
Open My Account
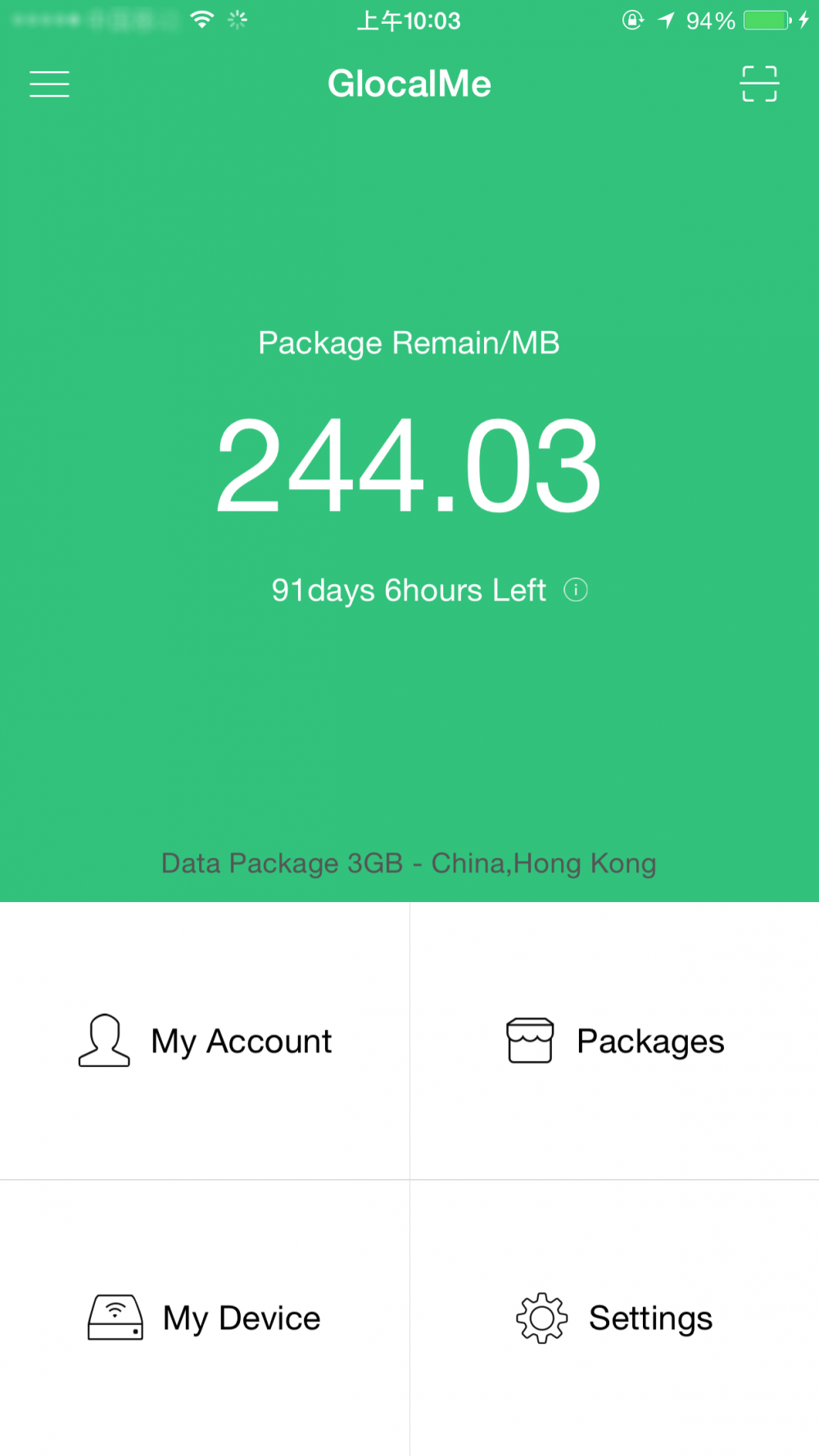coord(205,1041)
